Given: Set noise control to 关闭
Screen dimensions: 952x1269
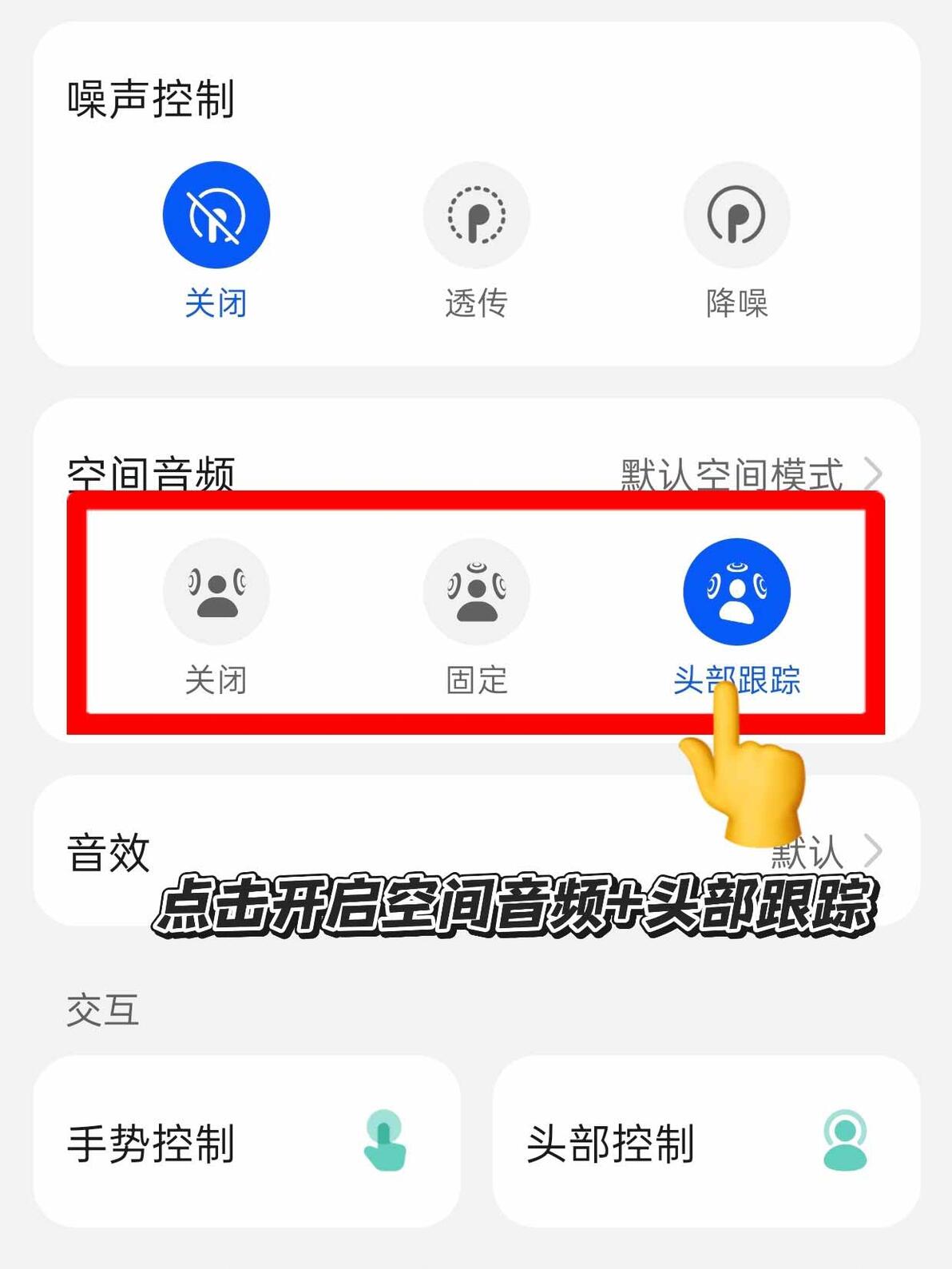Looking at the screenshot, I should (x=216, y=215).
